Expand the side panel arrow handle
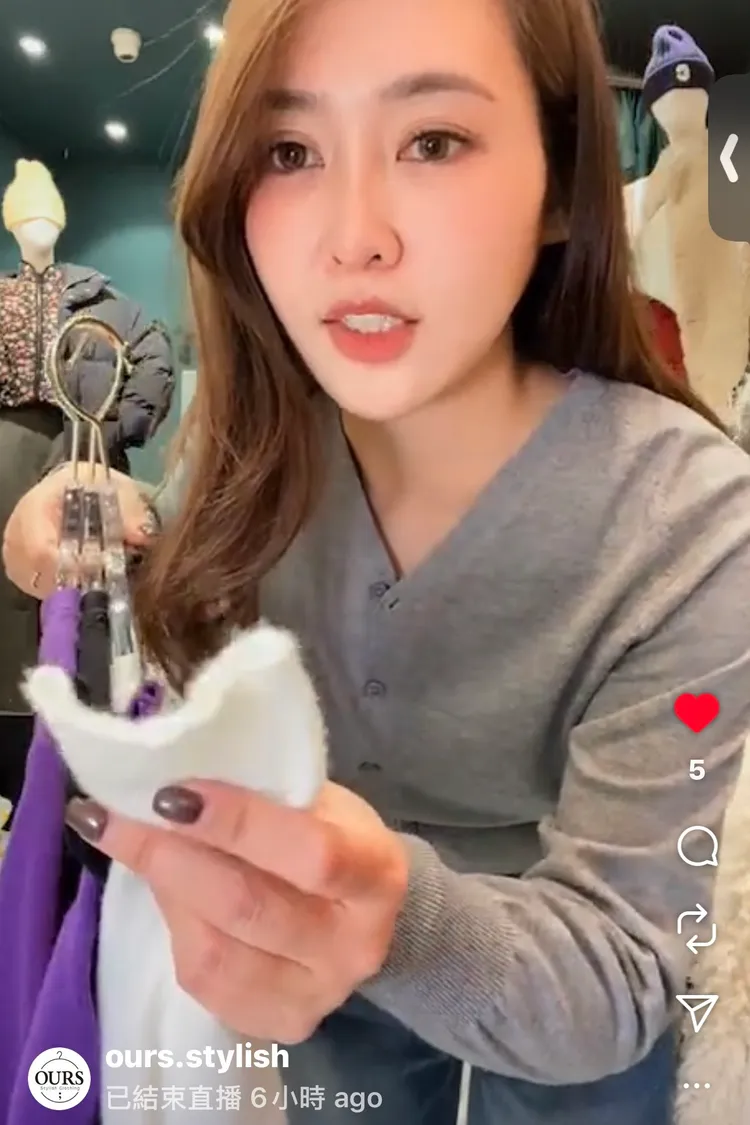This screenshot has width=750, height=1125. pos(729,157)
